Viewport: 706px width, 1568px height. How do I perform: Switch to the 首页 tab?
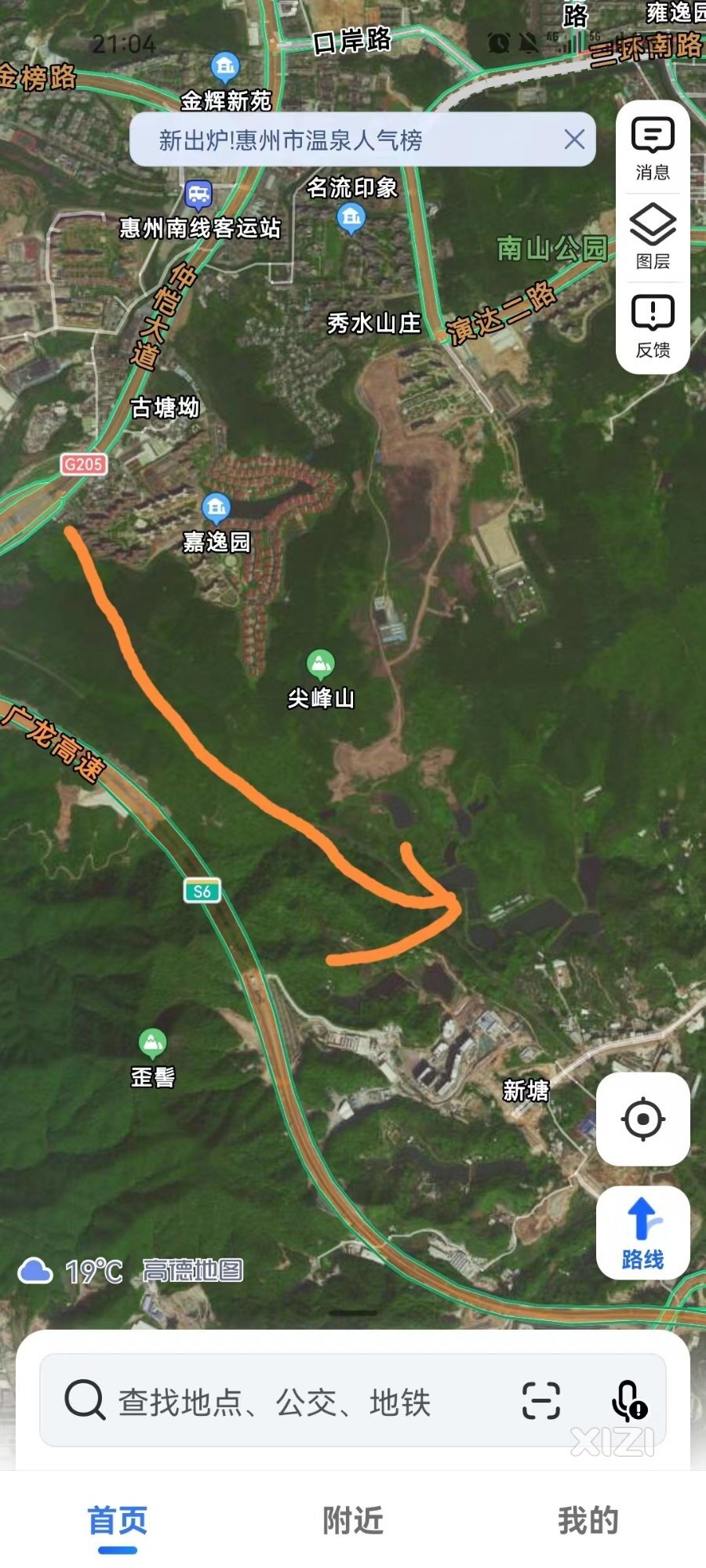tap(118, 1523)
